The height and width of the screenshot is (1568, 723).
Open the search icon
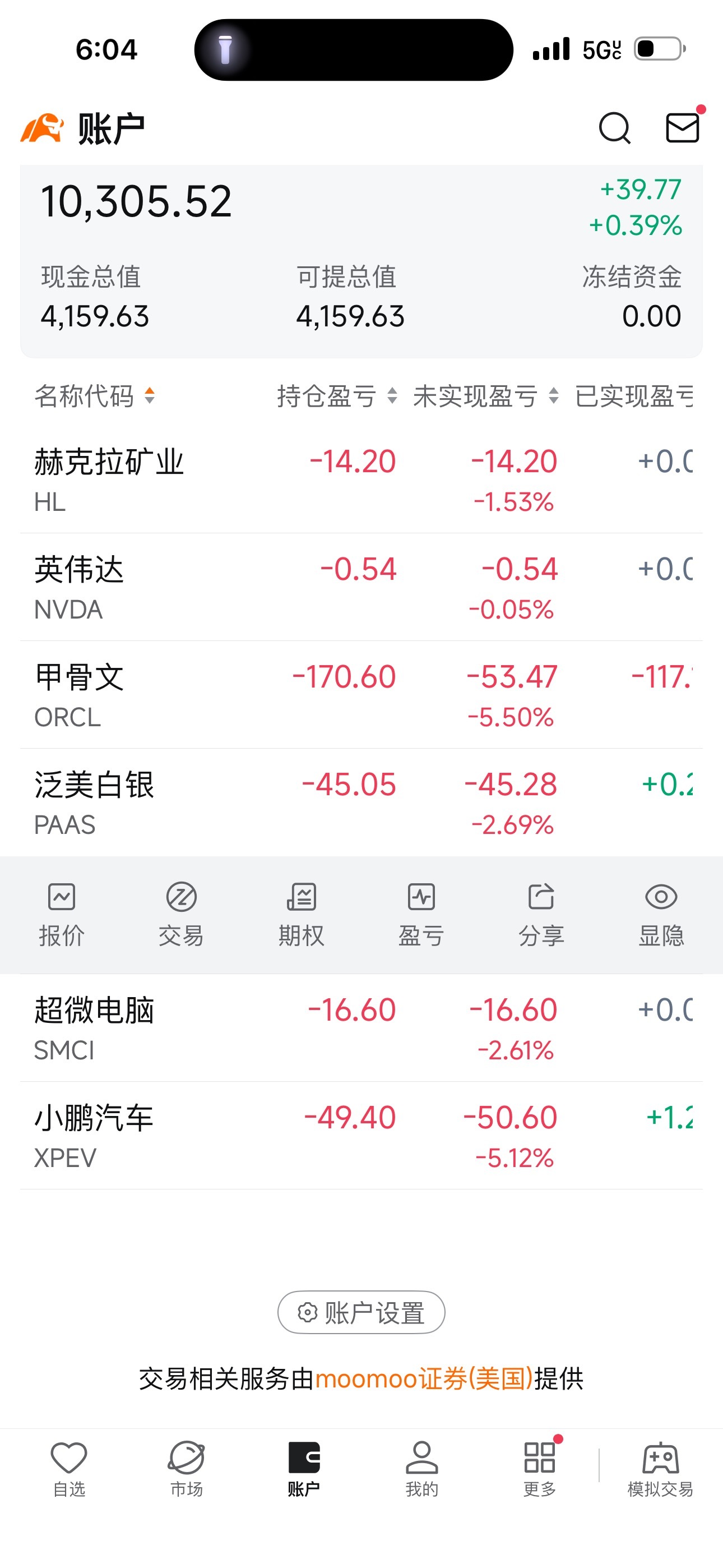(615, 128)
